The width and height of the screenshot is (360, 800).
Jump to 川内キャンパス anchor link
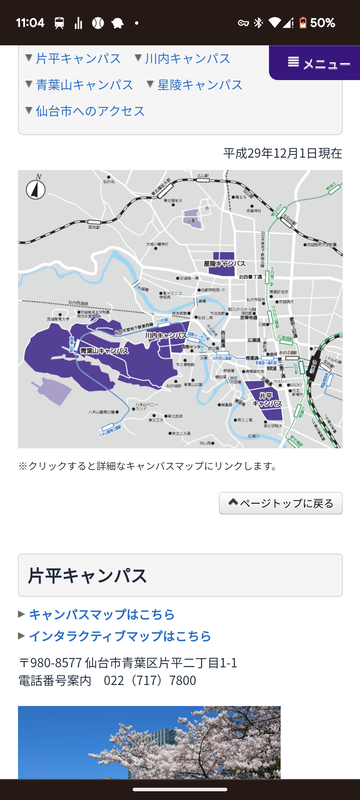[x=187, y=58]
